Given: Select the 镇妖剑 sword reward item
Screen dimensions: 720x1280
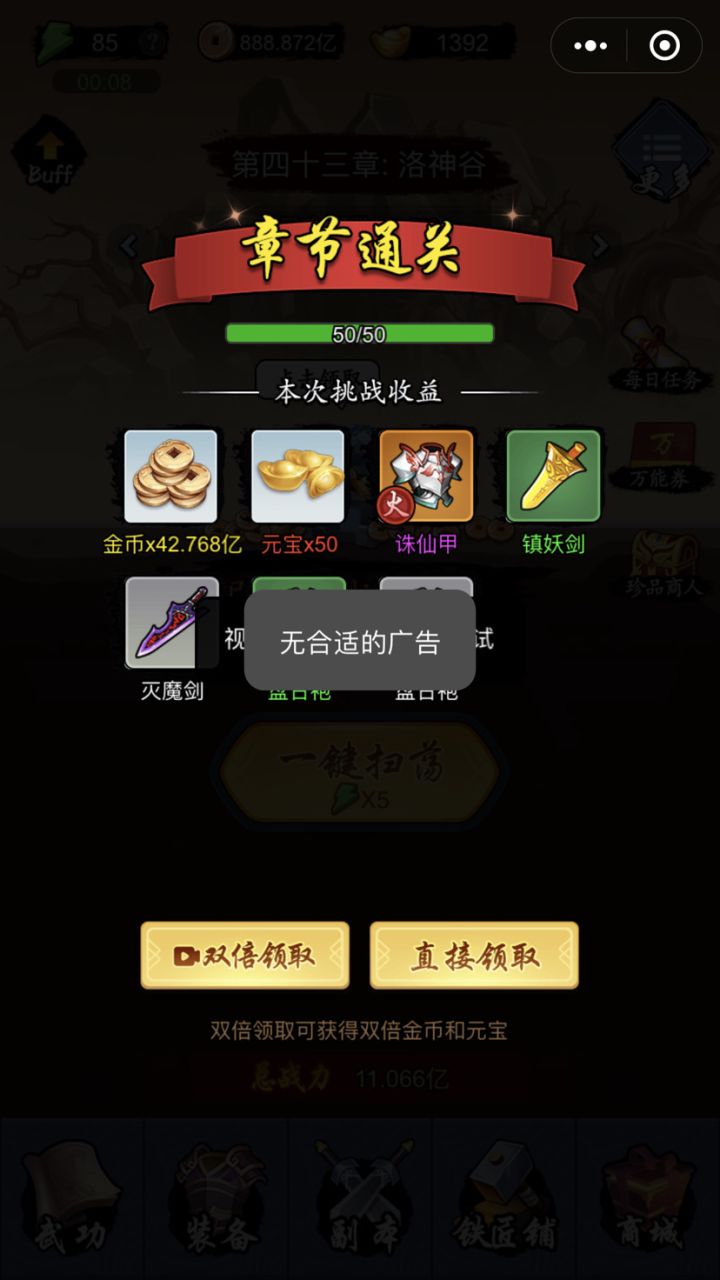Looking at the screenshot, I should 553,476.
